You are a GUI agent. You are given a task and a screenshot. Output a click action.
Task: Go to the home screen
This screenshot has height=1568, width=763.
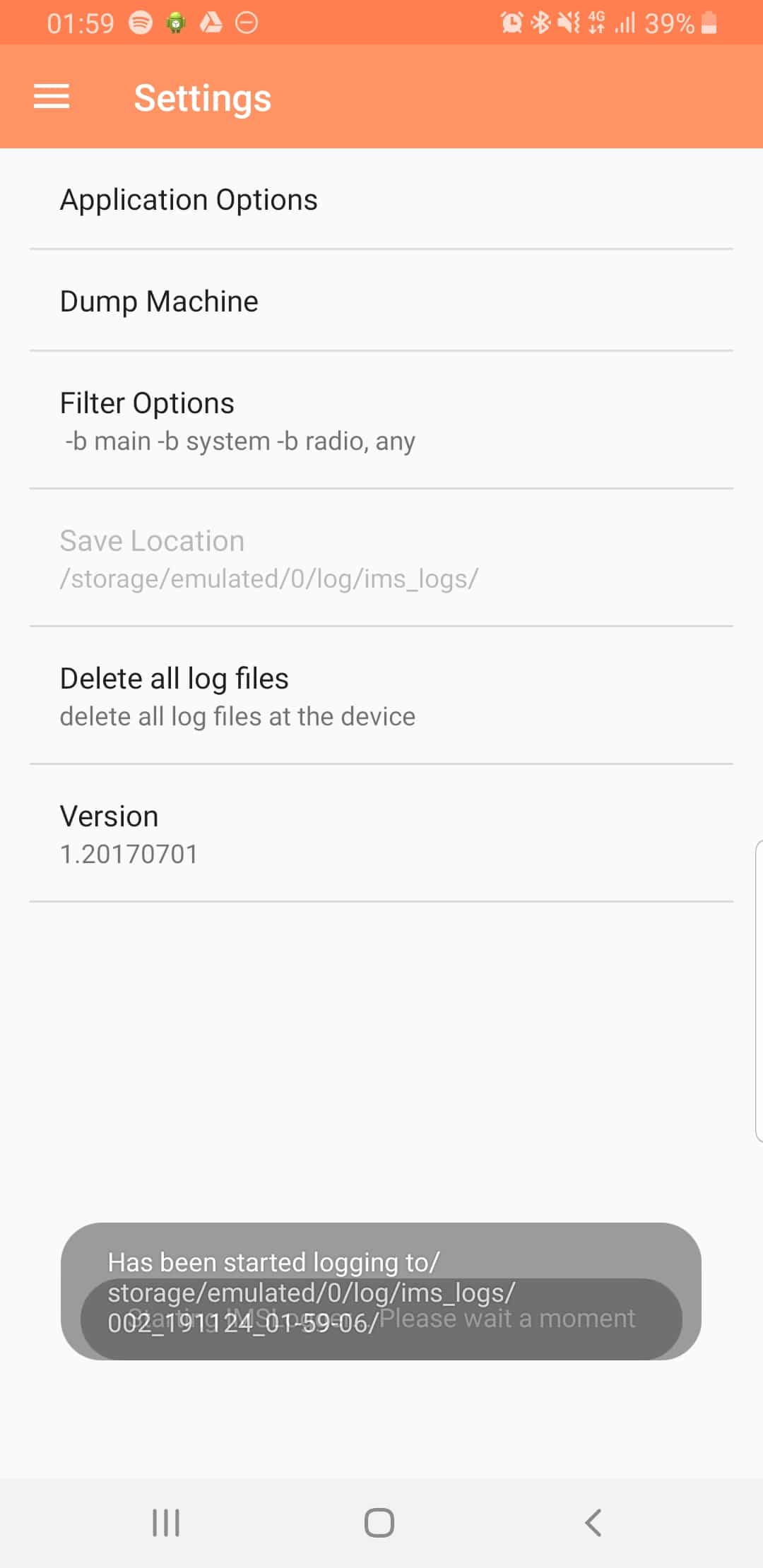pos(379,1523)
